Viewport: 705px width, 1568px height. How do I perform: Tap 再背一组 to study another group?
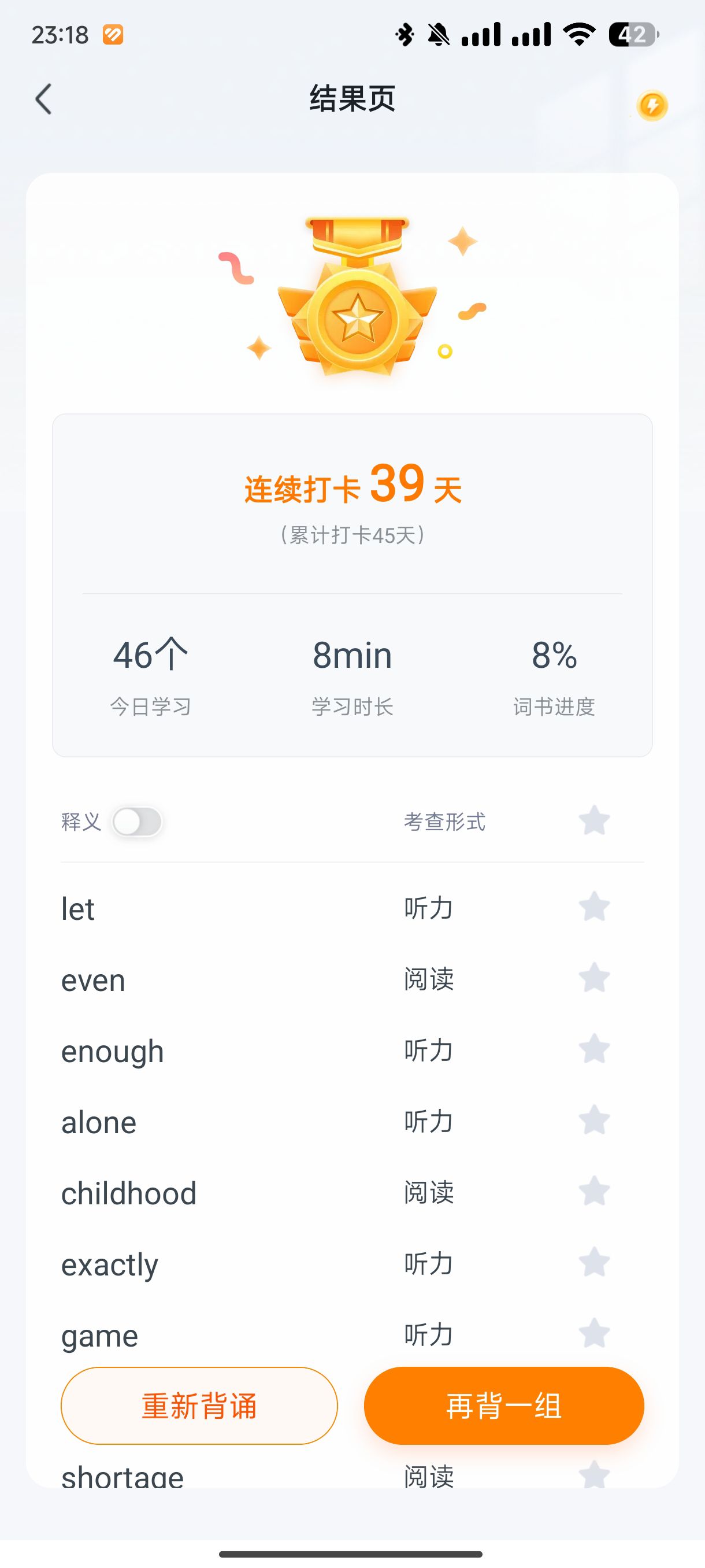504,1406
